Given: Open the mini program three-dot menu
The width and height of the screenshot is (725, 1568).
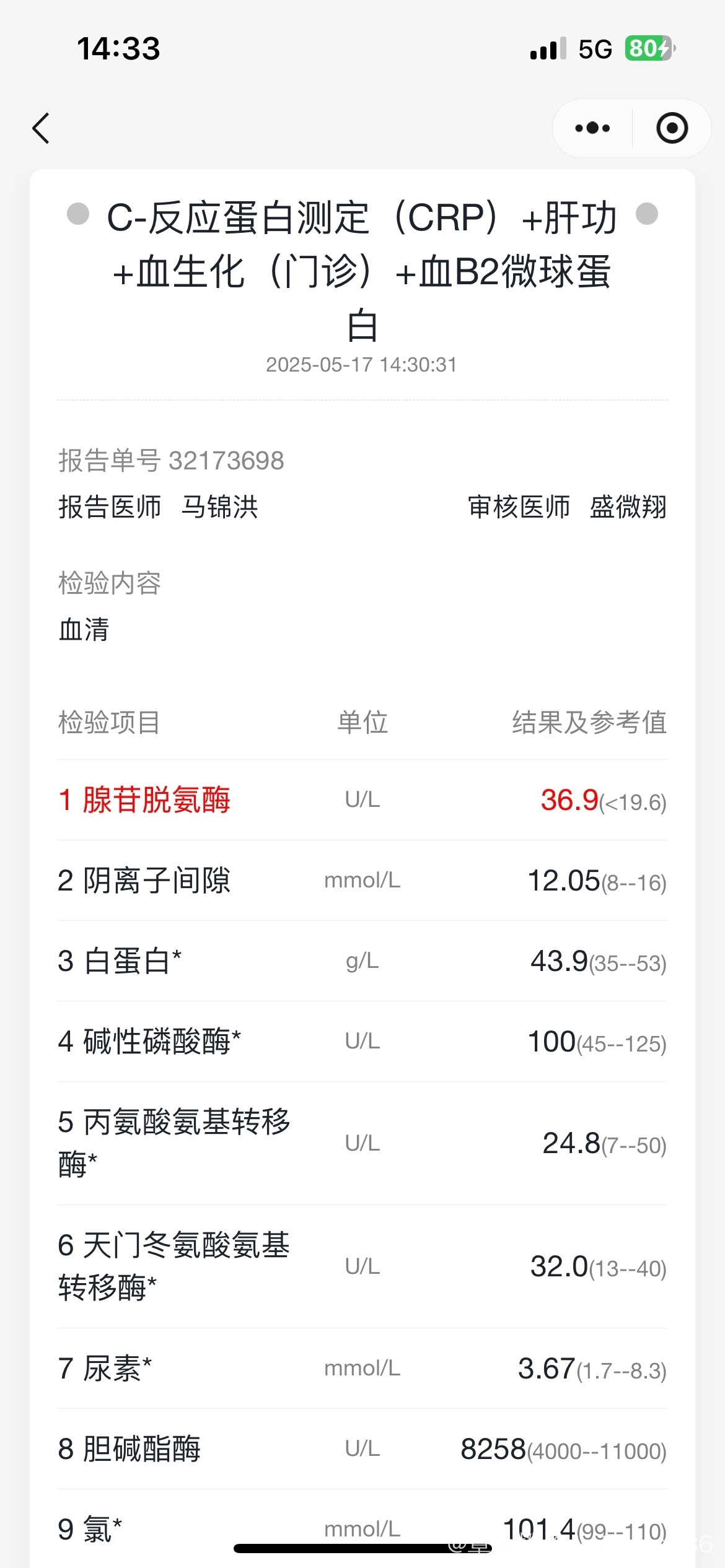Looking at the screenshot, I should pos(592,128).
